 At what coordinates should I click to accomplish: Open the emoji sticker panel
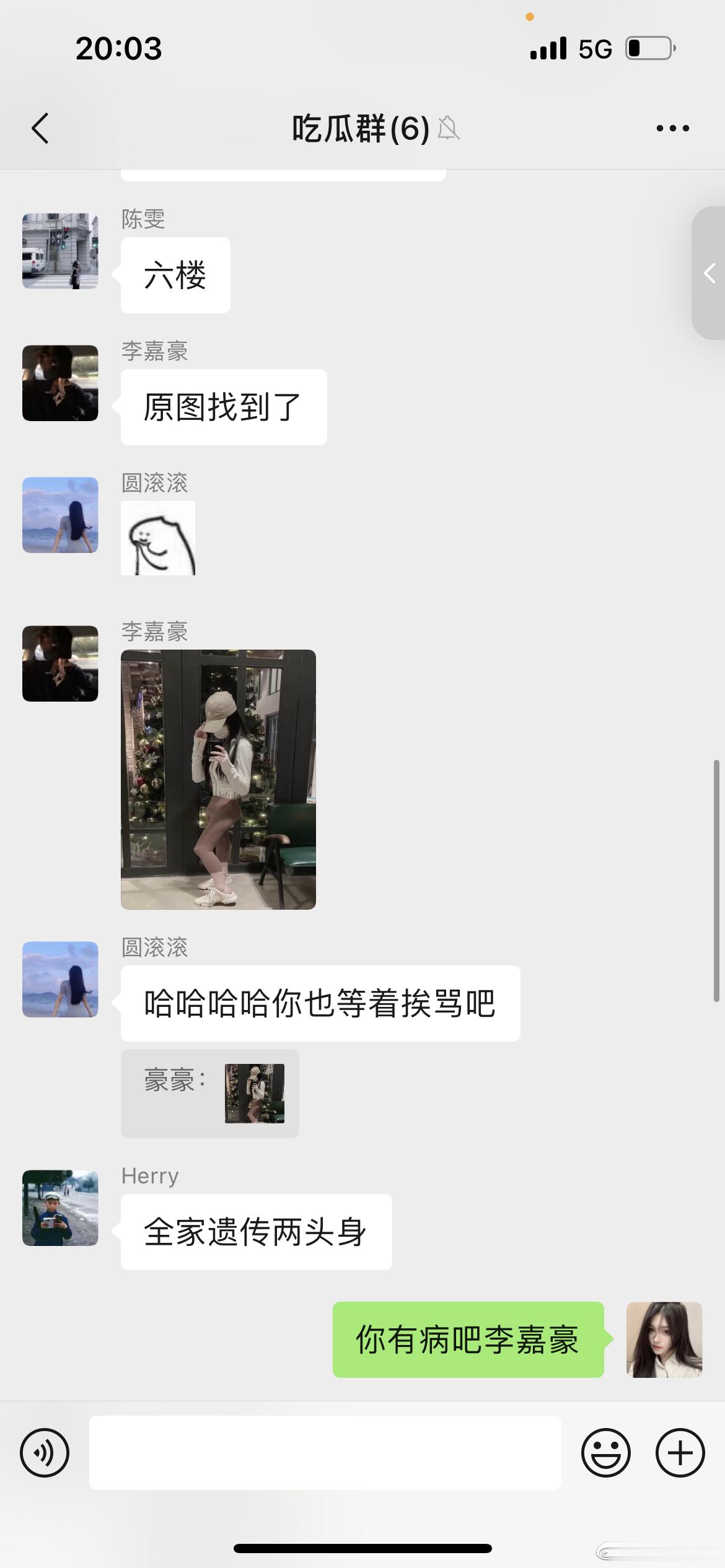(x=605, y=1452)
